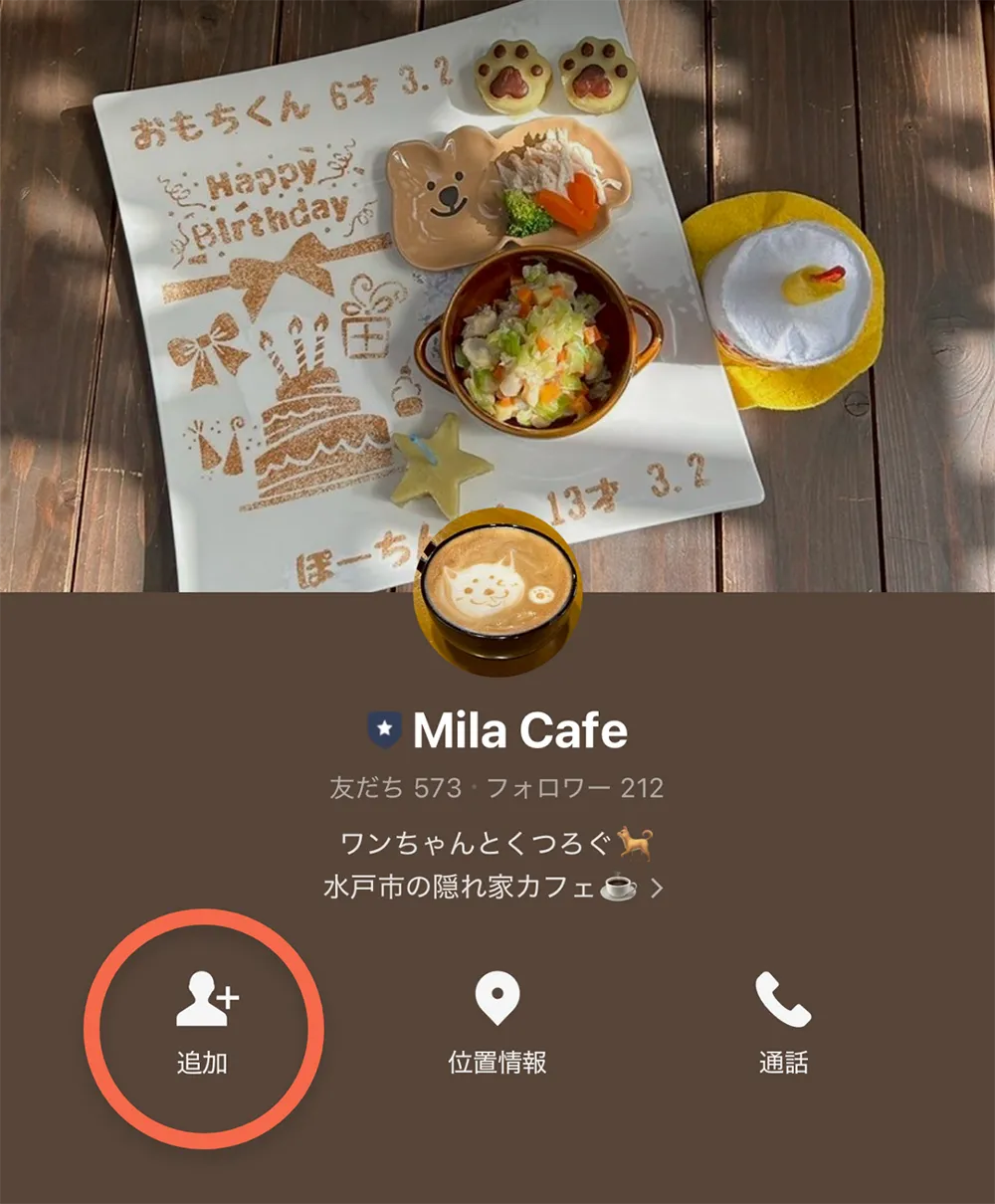View the latte art profile picture
995x1204 pixels.
[x=497, y=592]
